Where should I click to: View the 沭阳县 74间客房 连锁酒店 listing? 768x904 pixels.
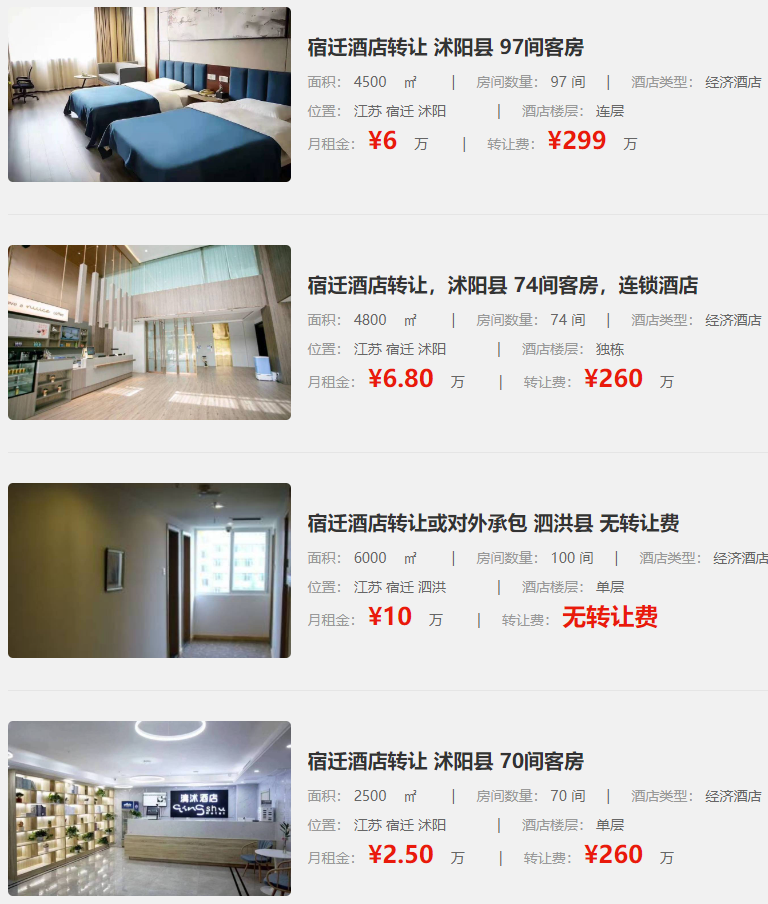pos(502,285)
